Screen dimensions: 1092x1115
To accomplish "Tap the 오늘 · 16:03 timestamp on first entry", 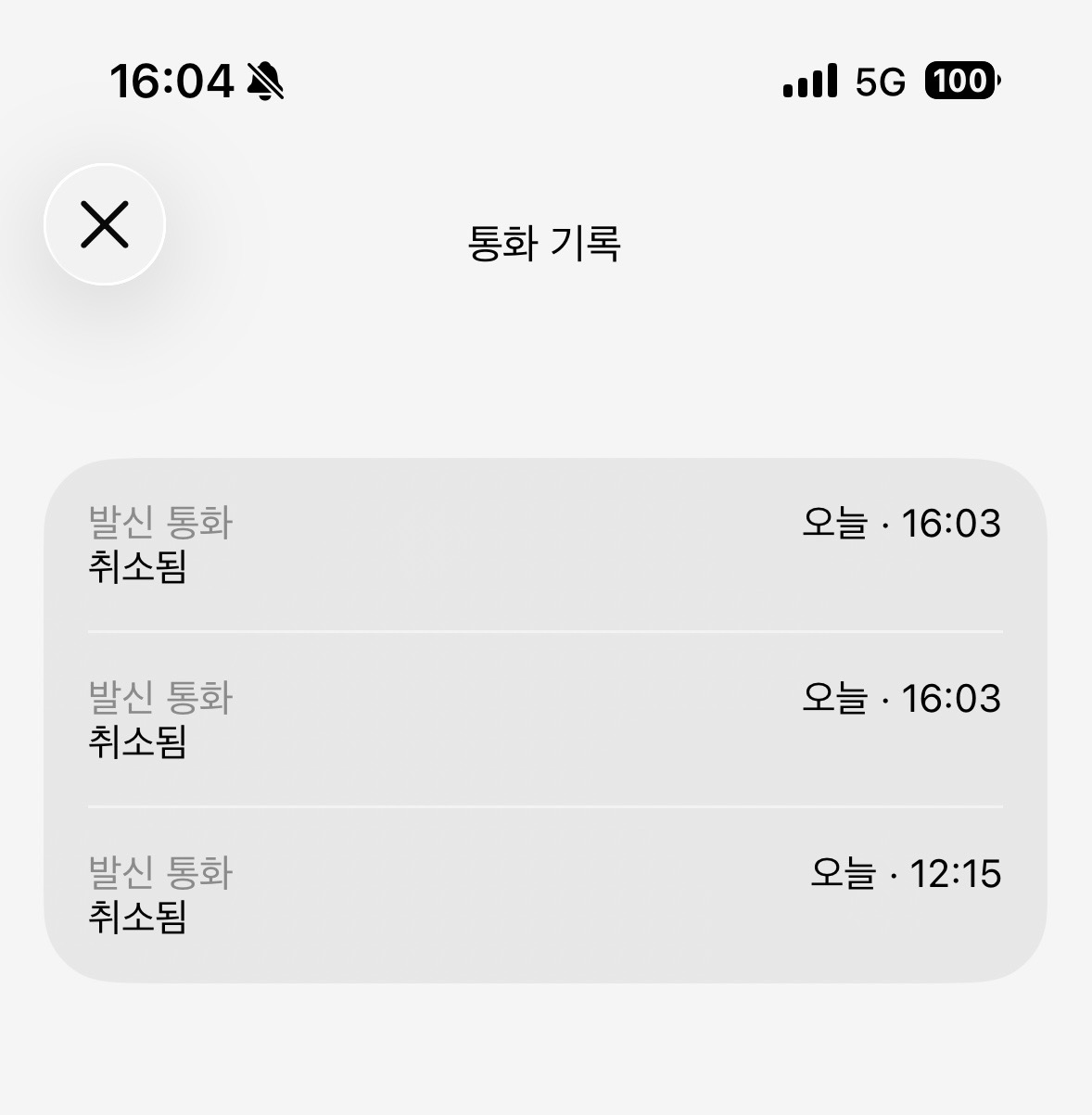I will click(900, 524).
